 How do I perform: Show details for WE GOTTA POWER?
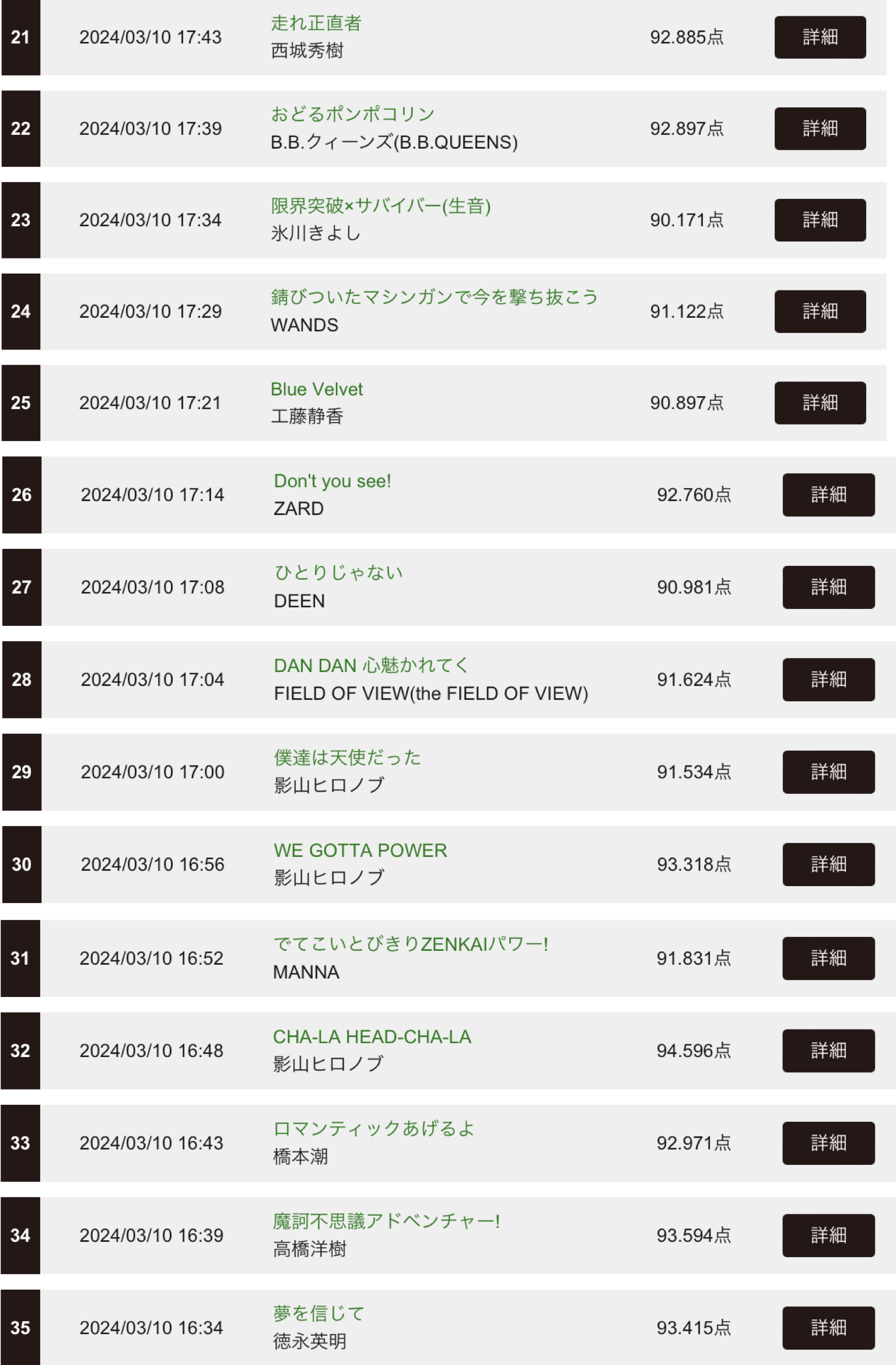(828, 864)
